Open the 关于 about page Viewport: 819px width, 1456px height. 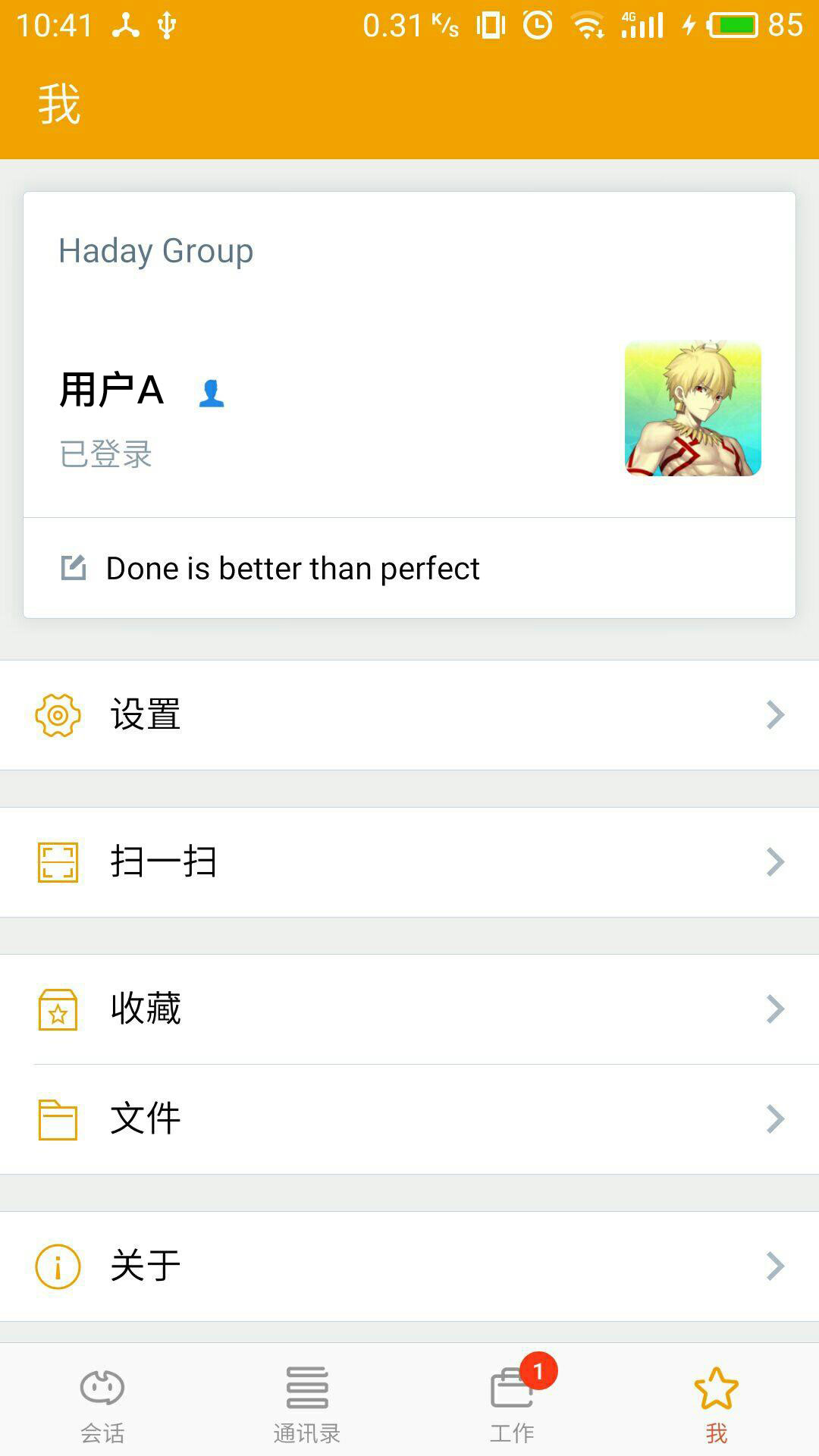[409, 1266]
